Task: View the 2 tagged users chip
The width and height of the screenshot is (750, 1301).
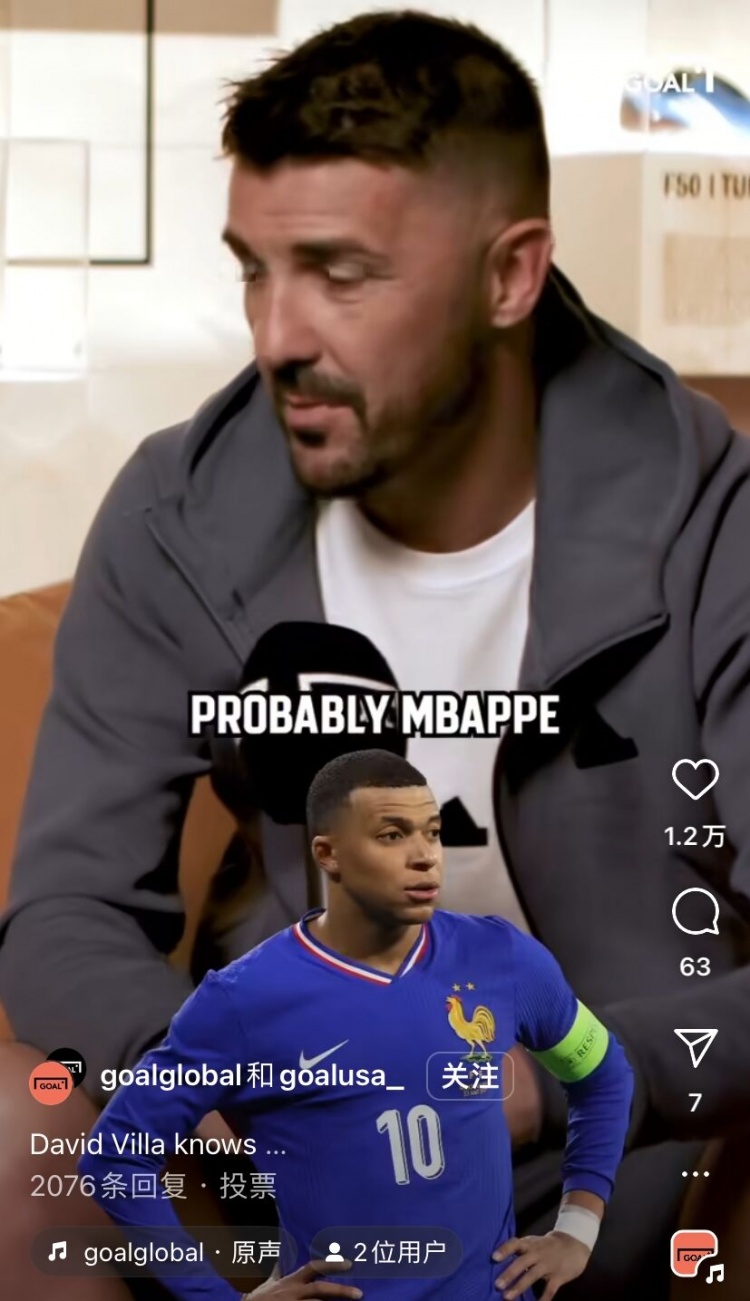Action: click(x=386, y=1252)
